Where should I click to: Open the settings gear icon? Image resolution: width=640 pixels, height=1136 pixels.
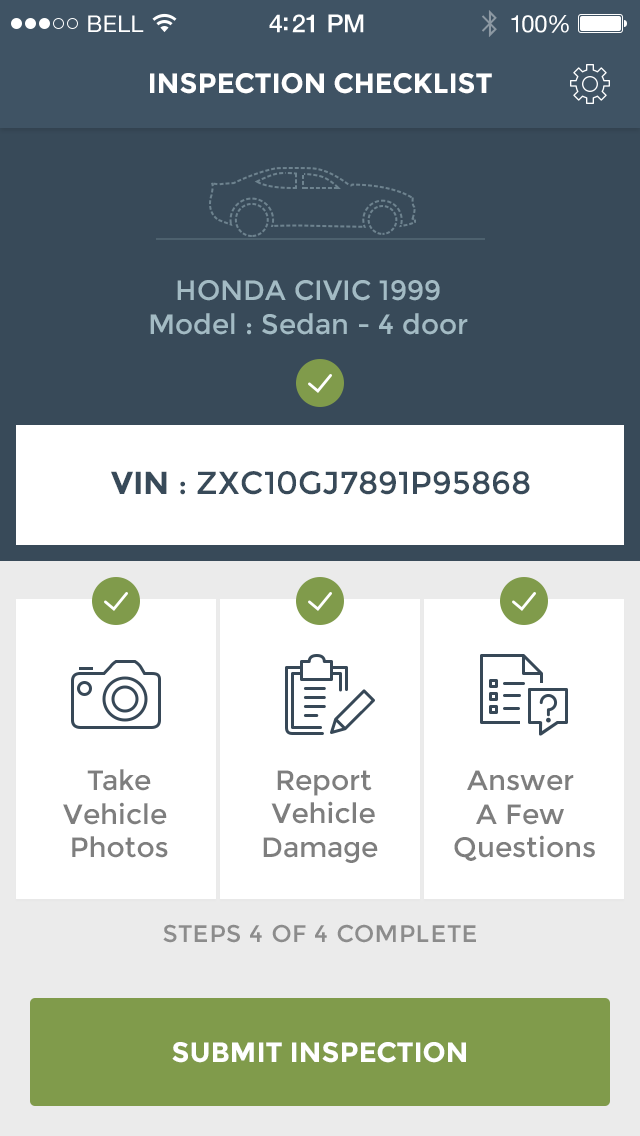(590, 84)
